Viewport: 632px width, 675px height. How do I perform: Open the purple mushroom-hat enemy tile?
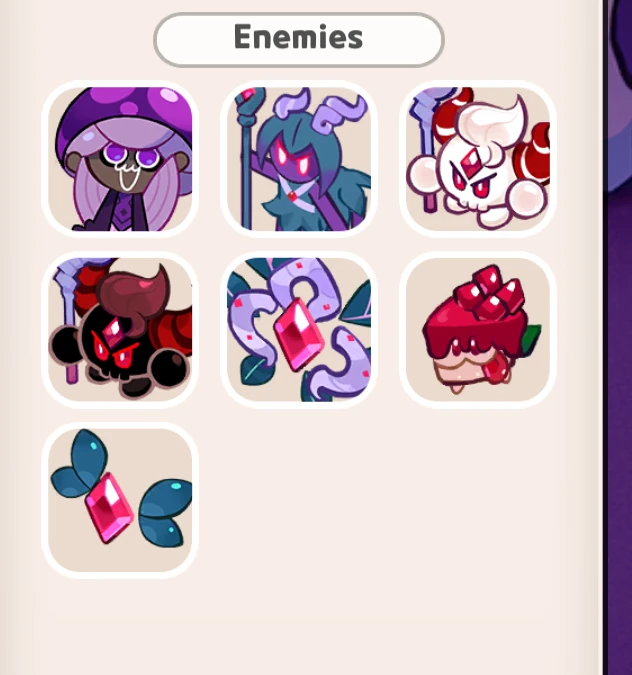coord(120,160)
